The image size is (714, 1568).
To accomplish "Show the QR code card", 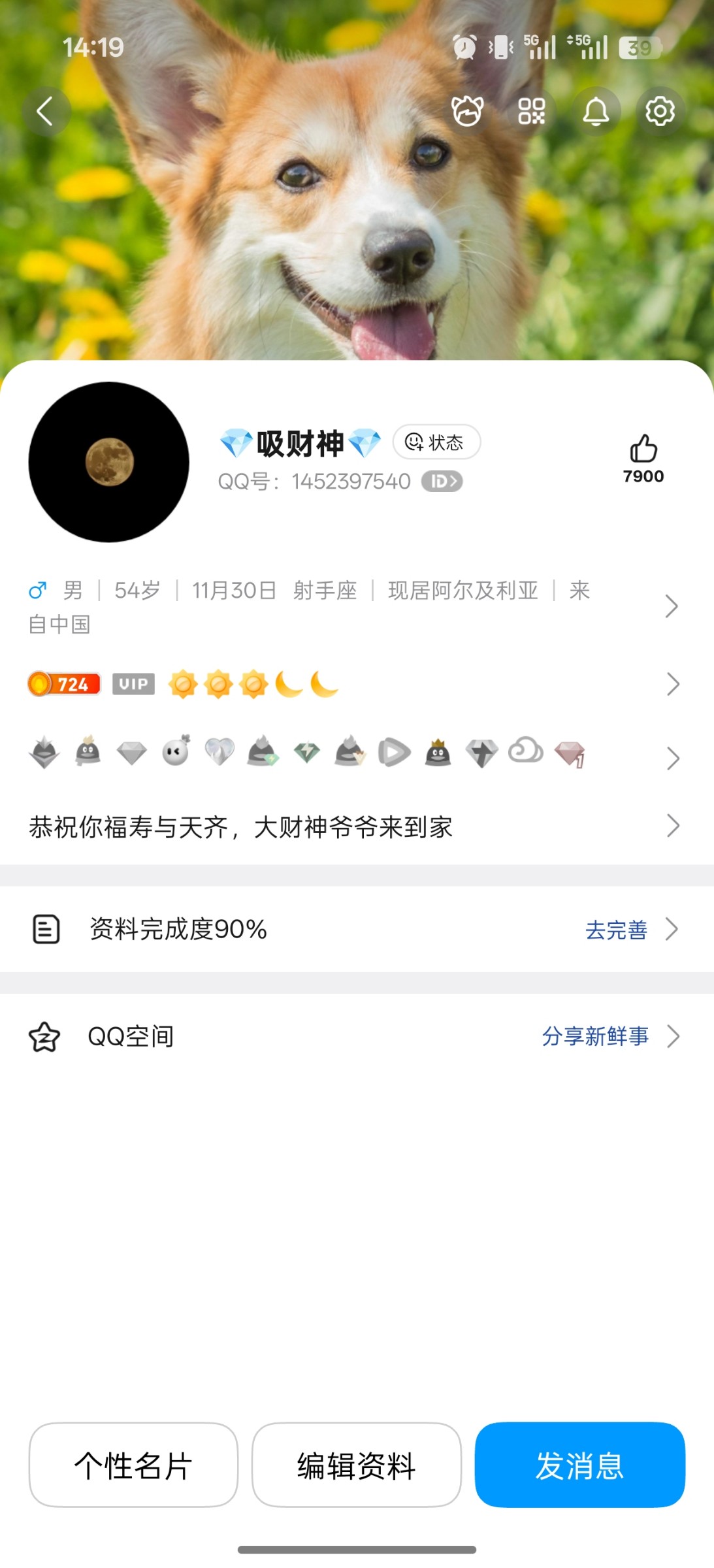I will (x=531, y=111).
